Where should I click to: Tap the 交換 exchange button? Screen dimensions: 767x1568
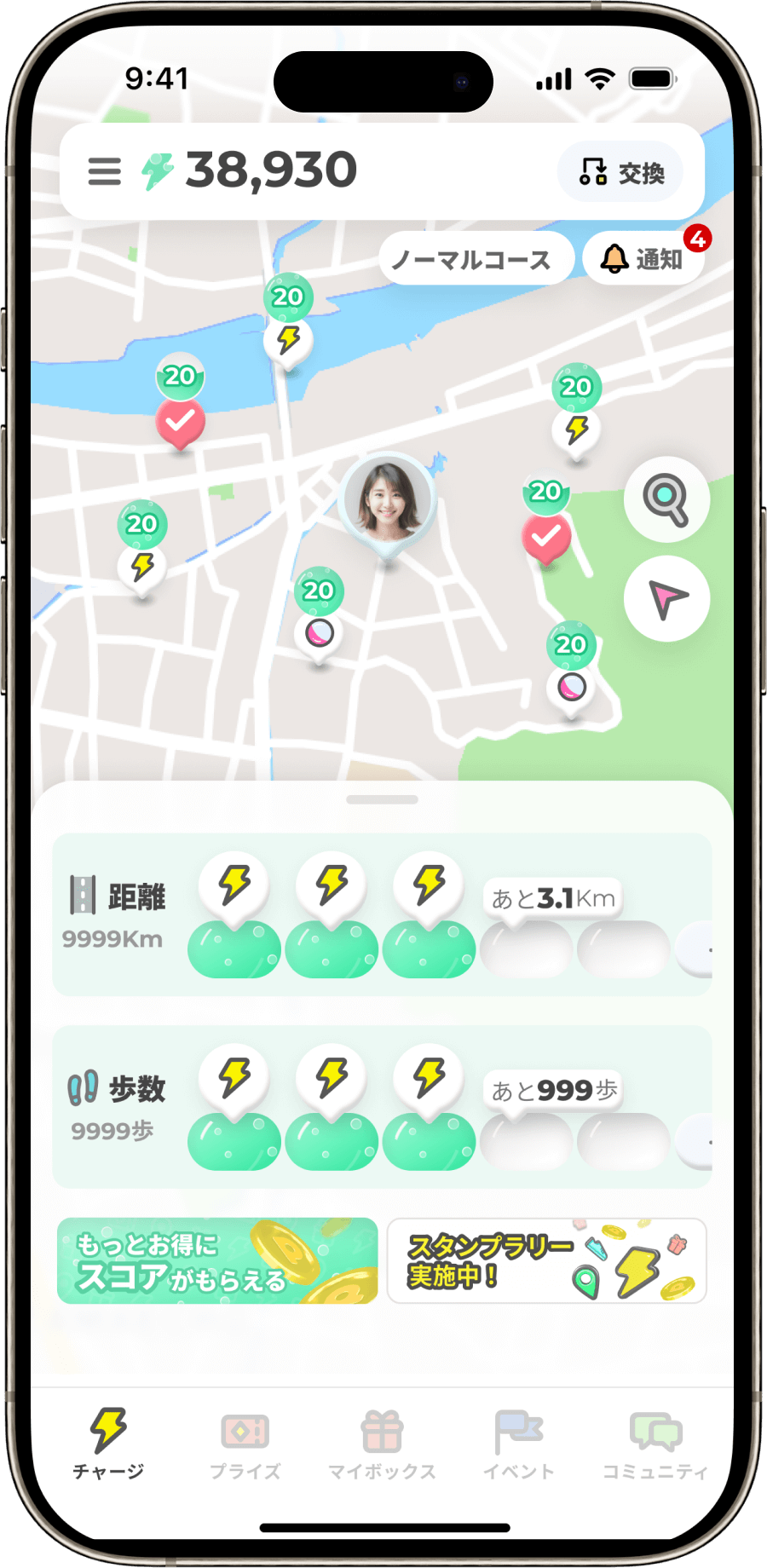(621, 172)
